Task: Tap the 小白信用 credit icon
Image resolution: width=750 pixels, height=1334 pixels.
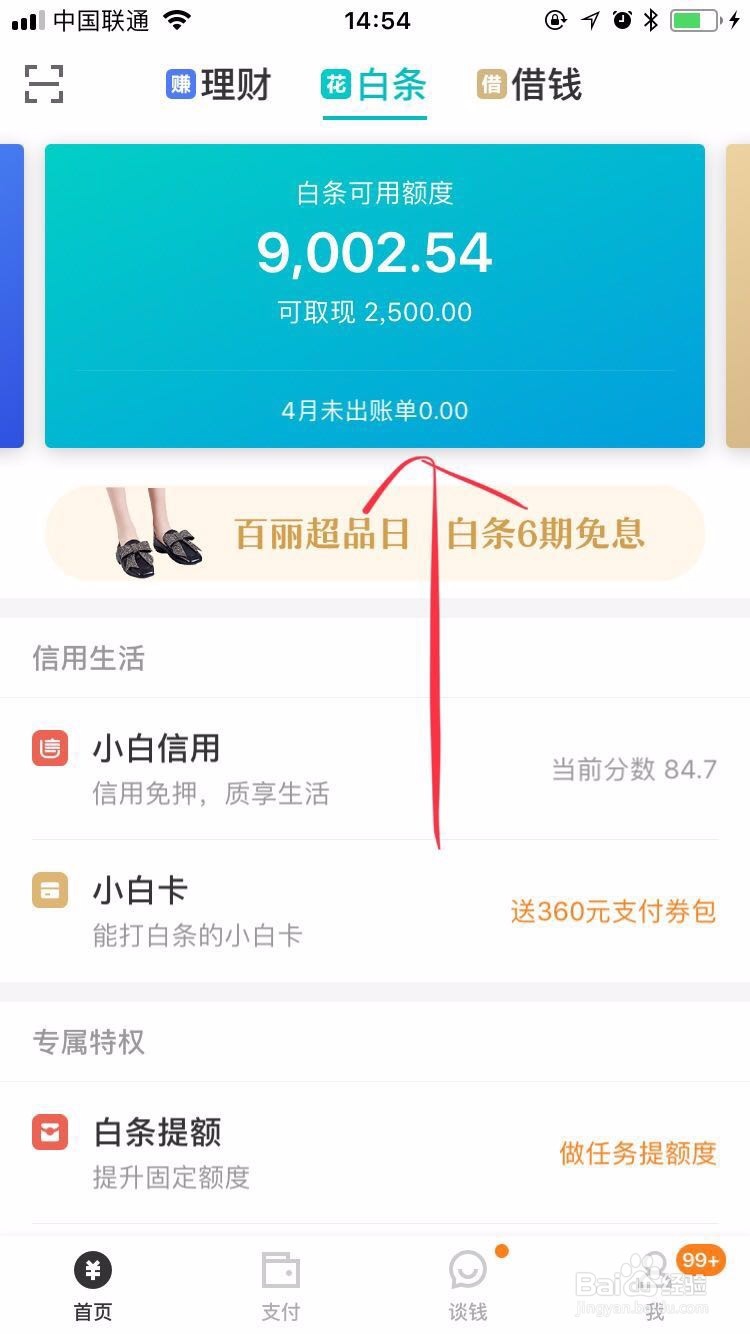Action: pyautogui.click(x=50, y=748)
